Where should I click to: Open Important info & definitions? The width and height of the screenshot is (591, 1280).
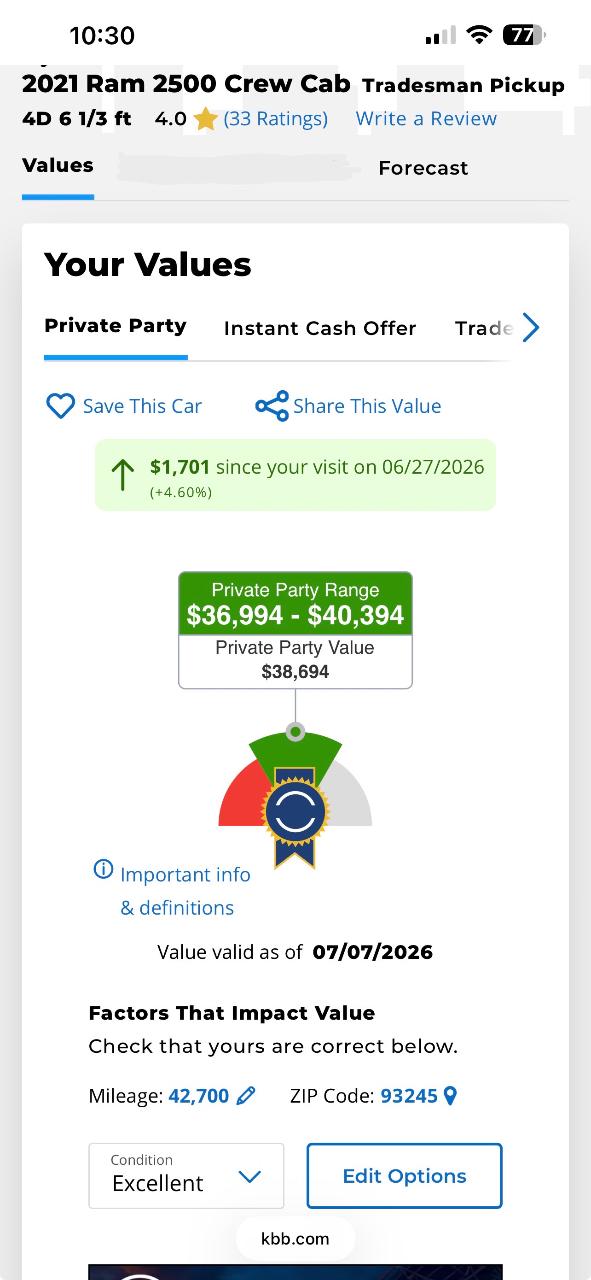171,890
